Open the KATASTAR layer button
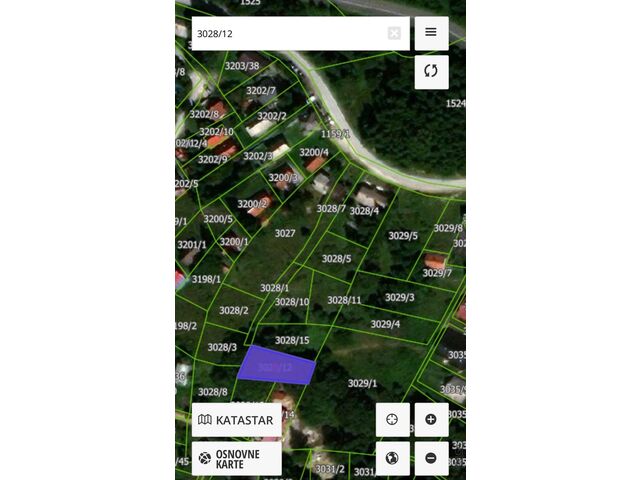This screenshot has height=480, width=640. click(237, 420)
